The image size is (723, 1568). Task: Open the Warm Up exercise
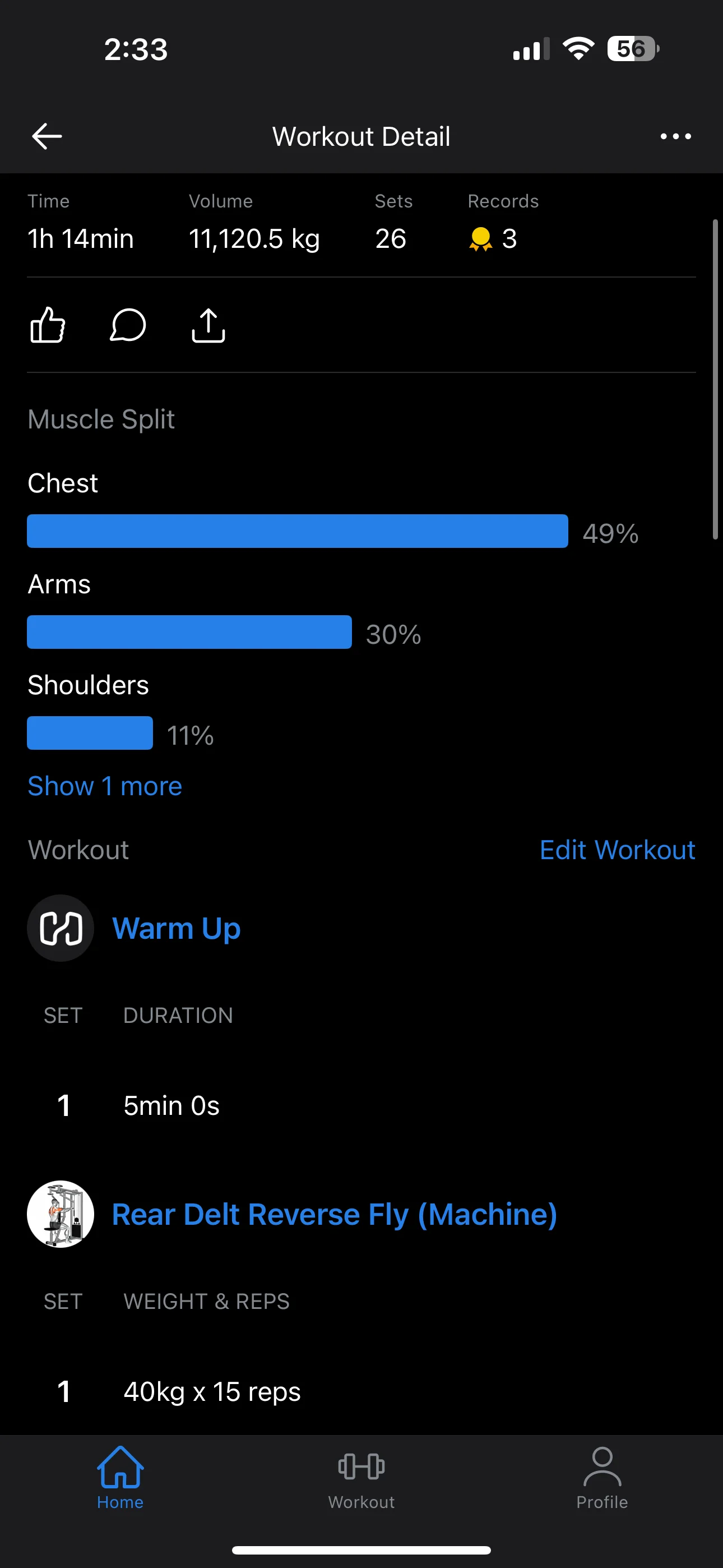(177, 928)
